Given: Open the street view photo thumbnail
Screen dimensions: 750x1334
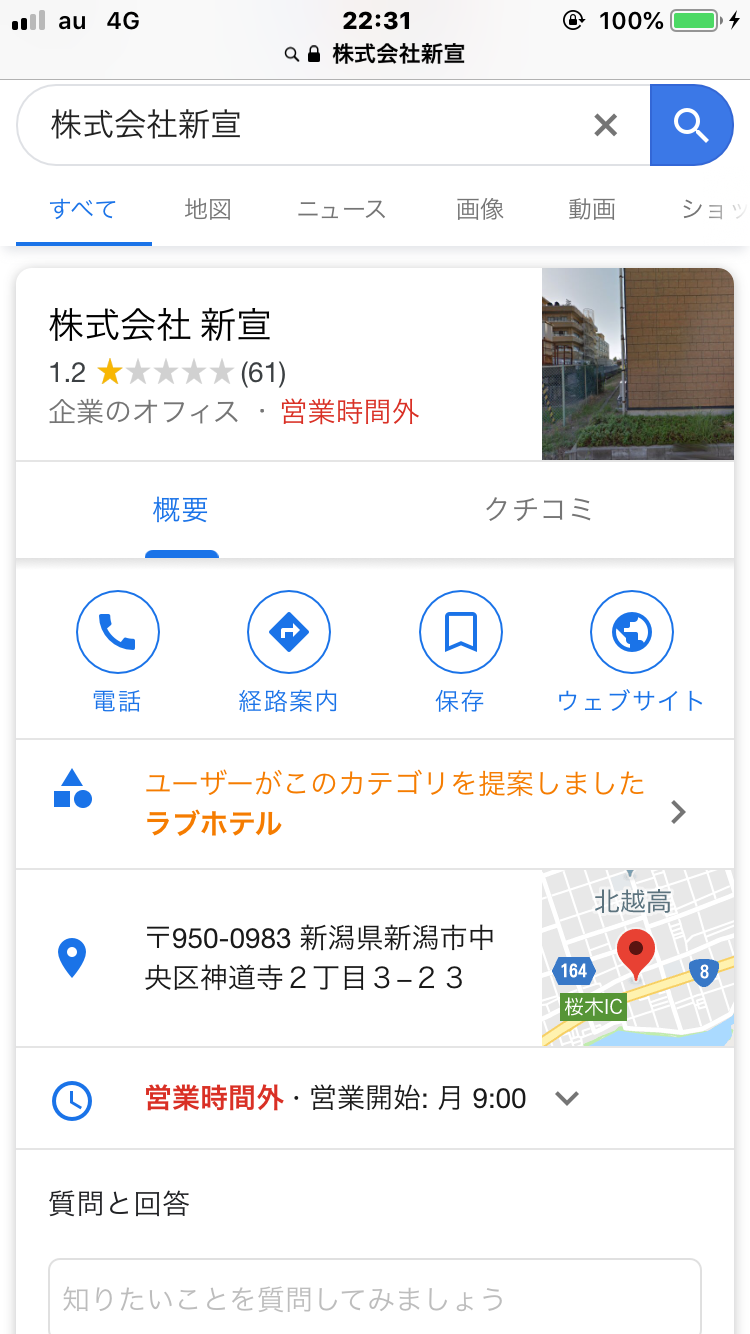Looking at the screenshot, I should (x=637, y=364).
